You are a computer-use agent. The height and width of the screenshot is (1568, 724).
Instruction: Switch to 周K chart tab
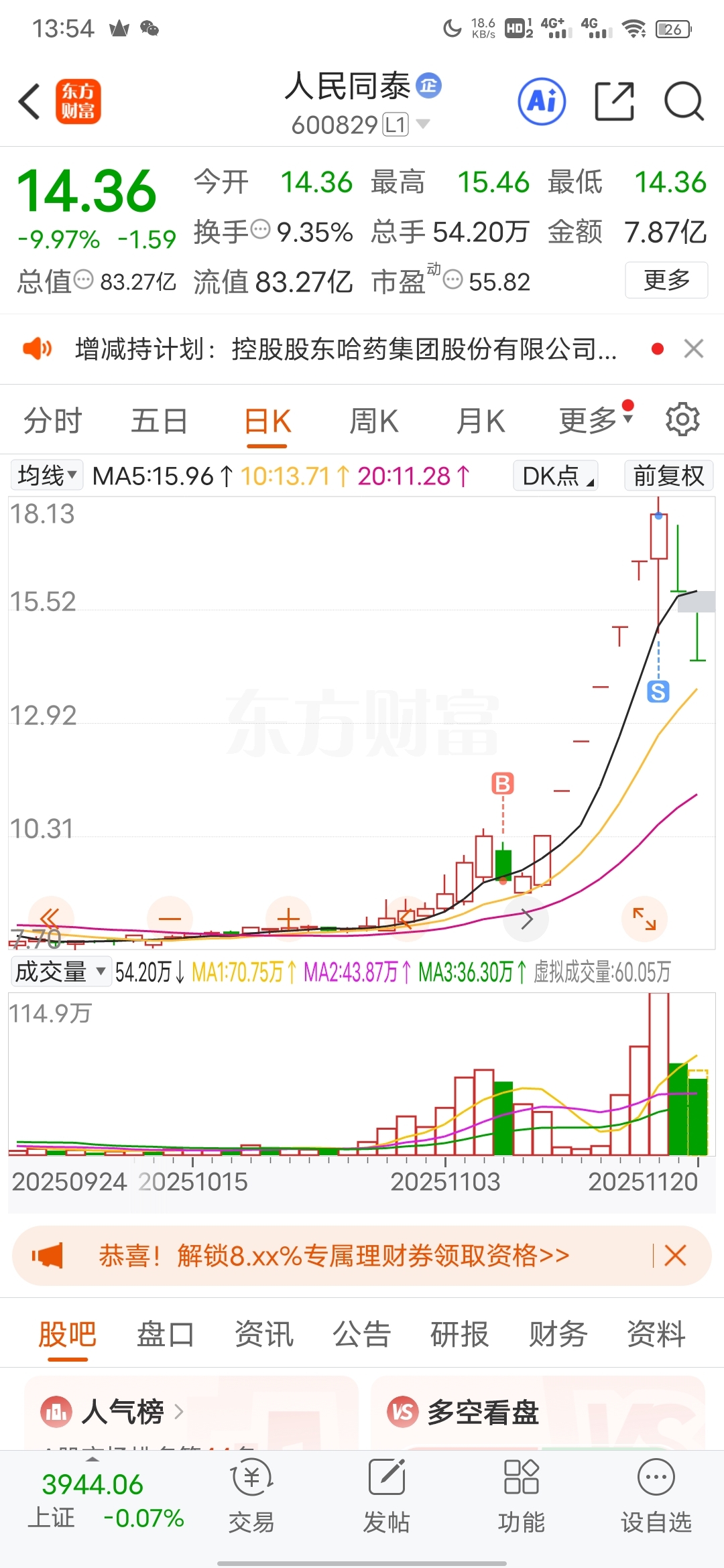[374, 421]
